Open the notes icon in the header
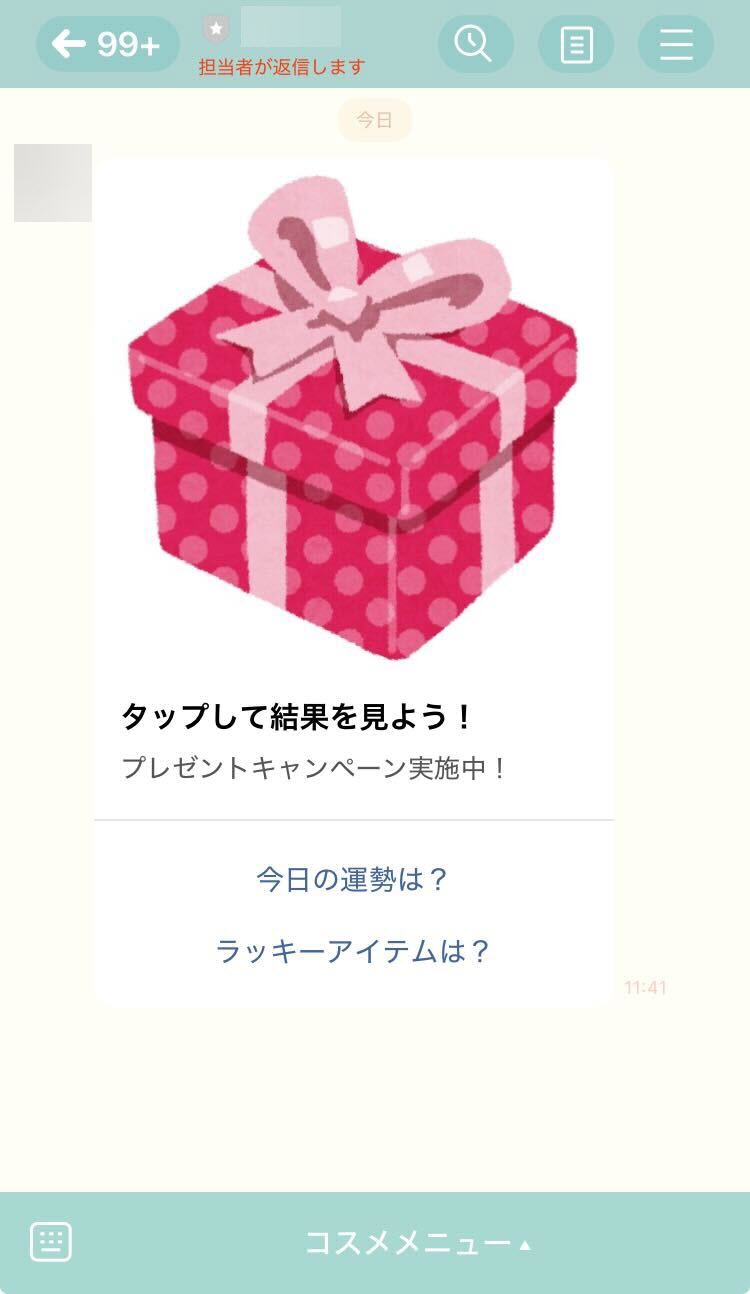Image resolution: width=750 pixels, height=1294 pixels. pyautogui.click(x=576, y=44)
